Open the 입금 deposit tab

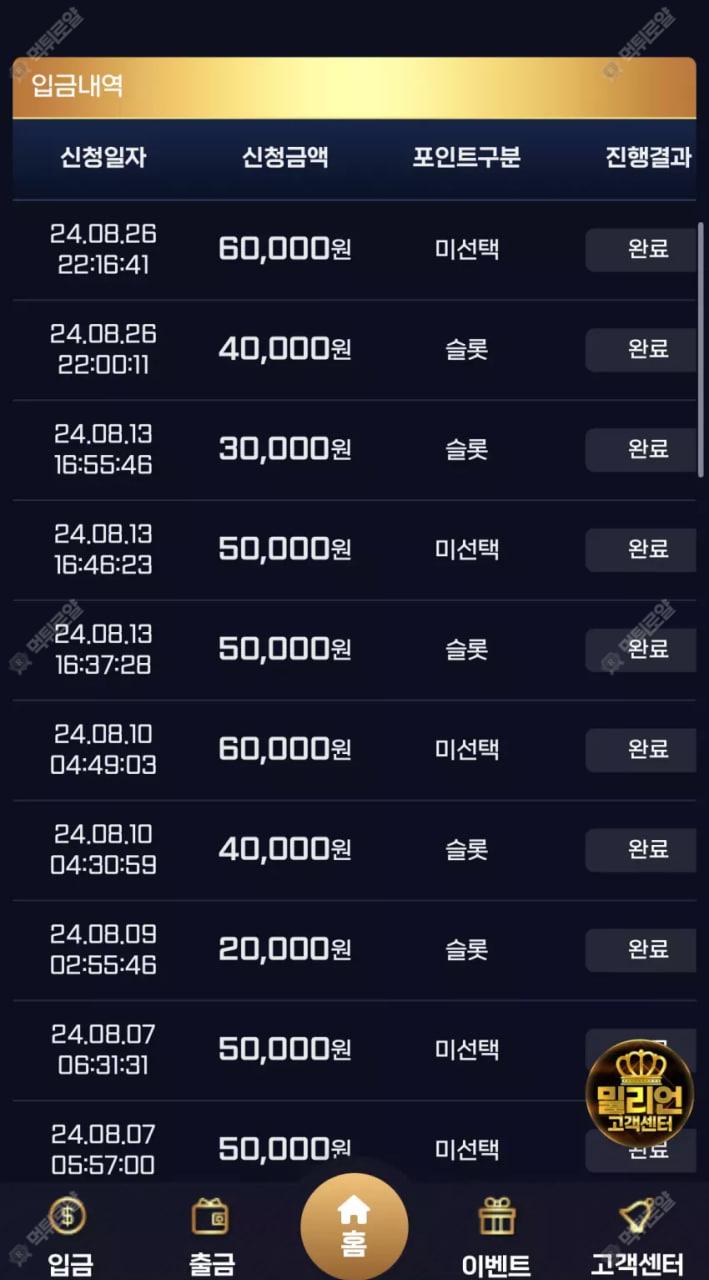point(69,1235)
